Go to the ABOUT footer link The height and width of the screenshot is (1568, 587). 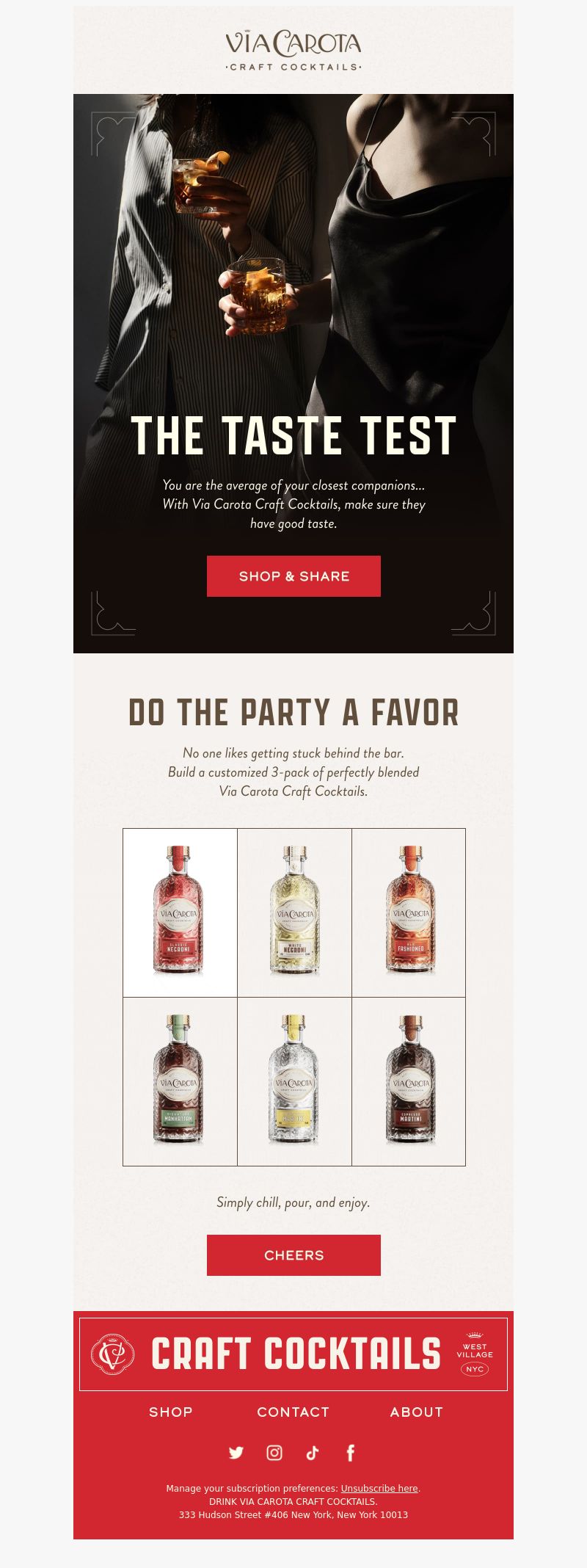tap(417, 1412)
